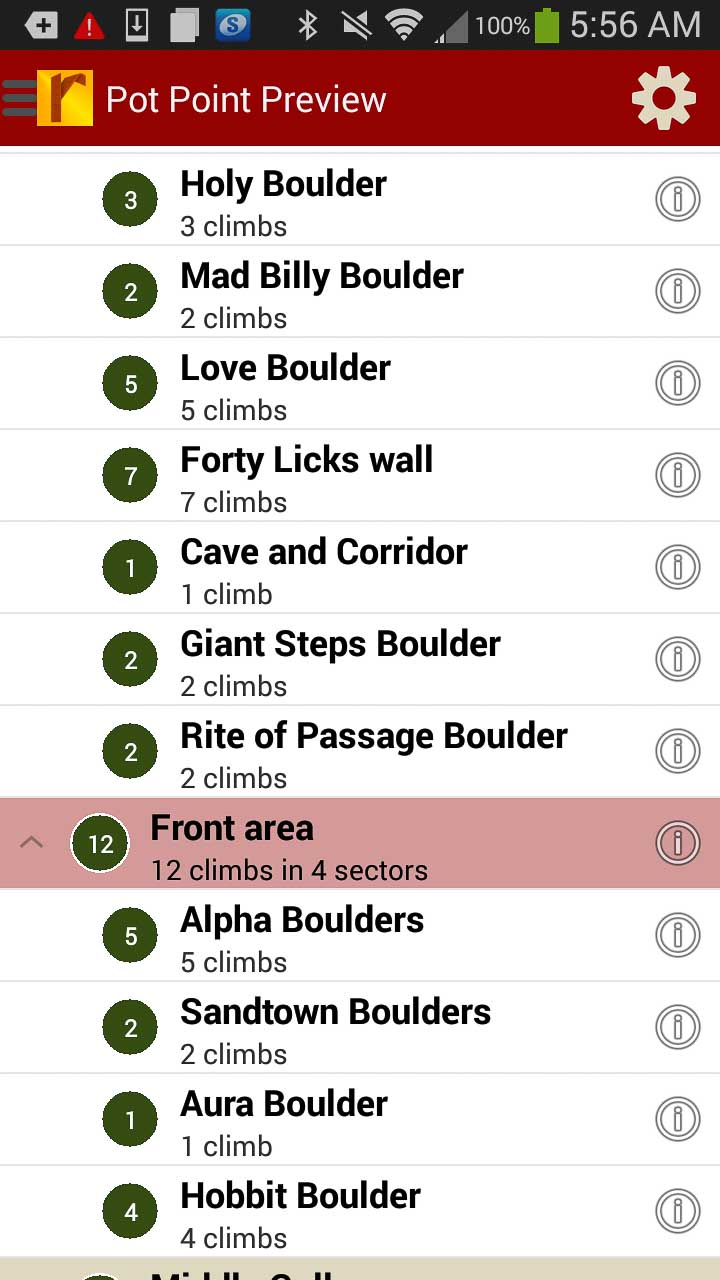720x1280 pixels.
Task: Collapse the Front area section
Action: coord(32,843)
